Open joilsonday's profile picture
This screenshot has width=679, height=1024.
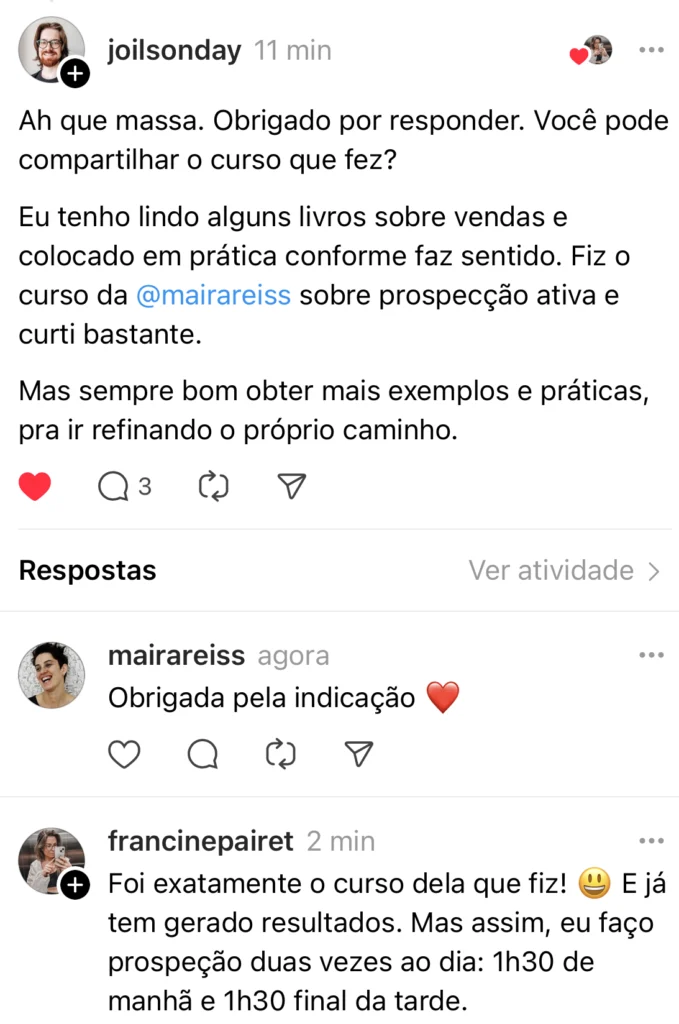[x=51, y=49]
